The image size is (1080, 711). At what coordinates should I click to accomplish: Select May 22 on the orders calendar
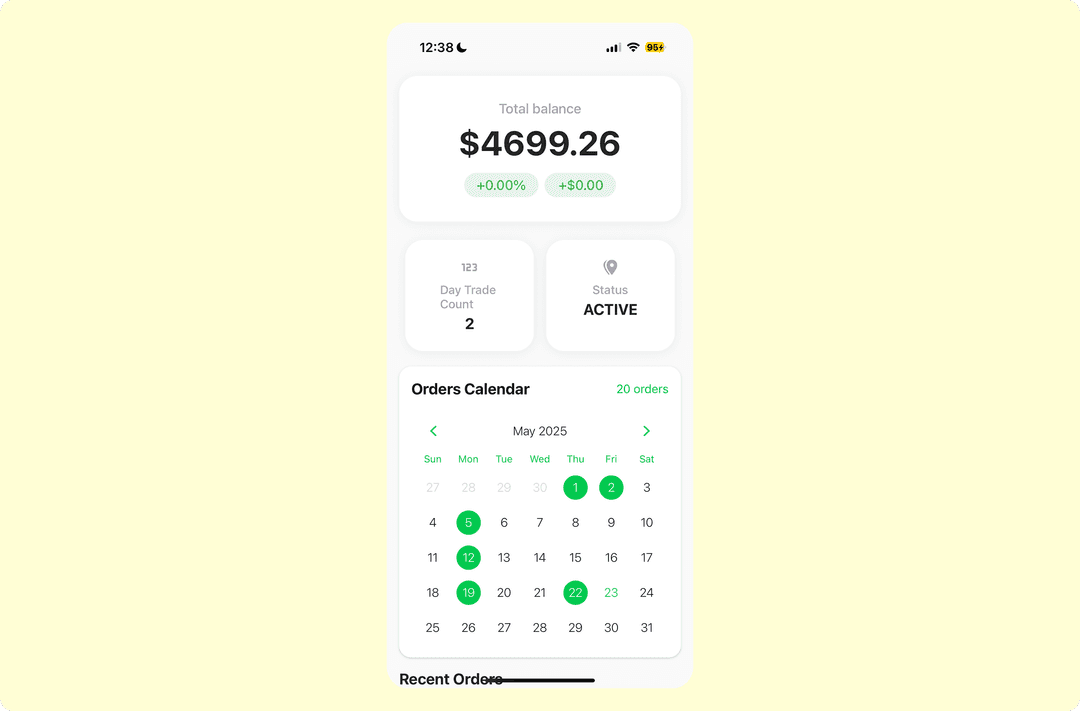point(575,593)
